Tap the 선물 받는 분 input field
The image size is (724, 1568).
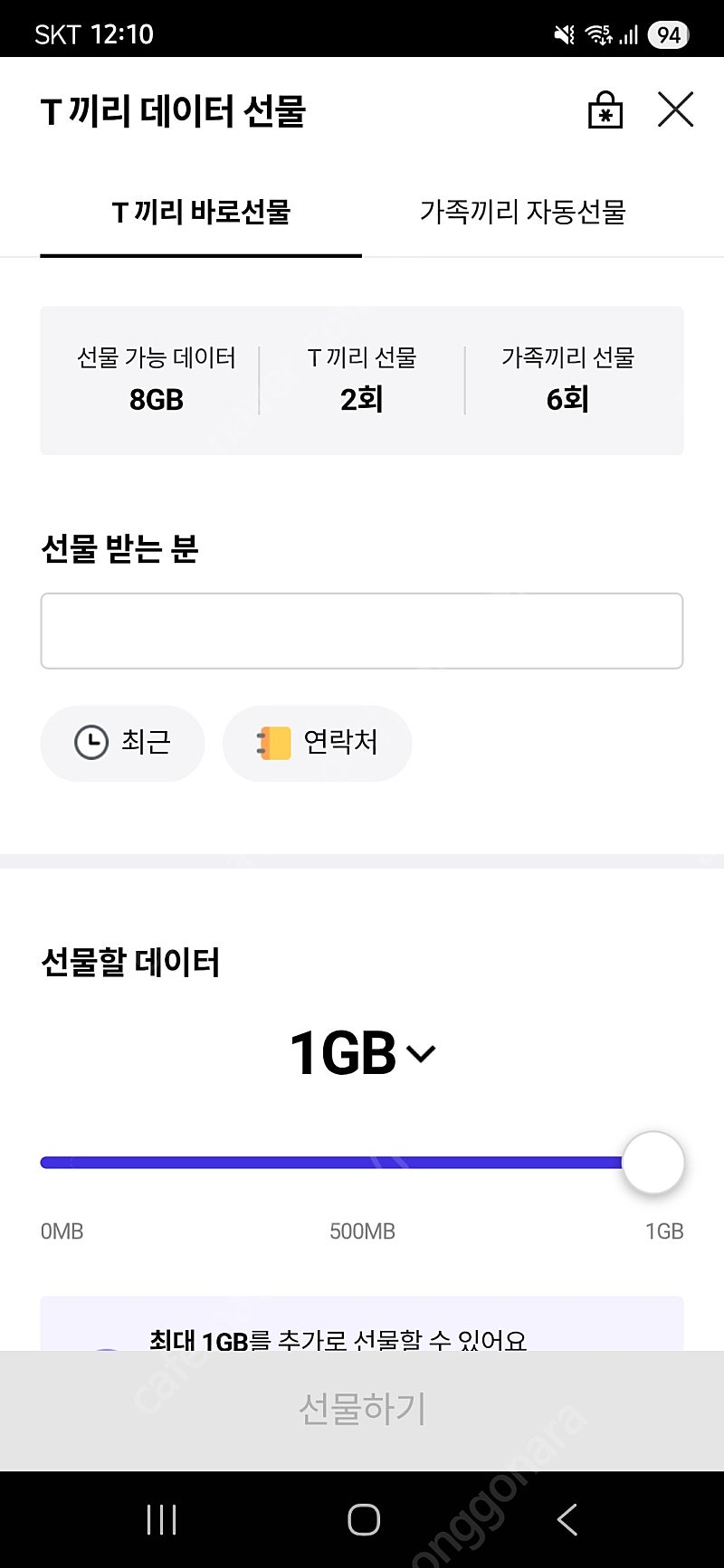click(362, 631)
